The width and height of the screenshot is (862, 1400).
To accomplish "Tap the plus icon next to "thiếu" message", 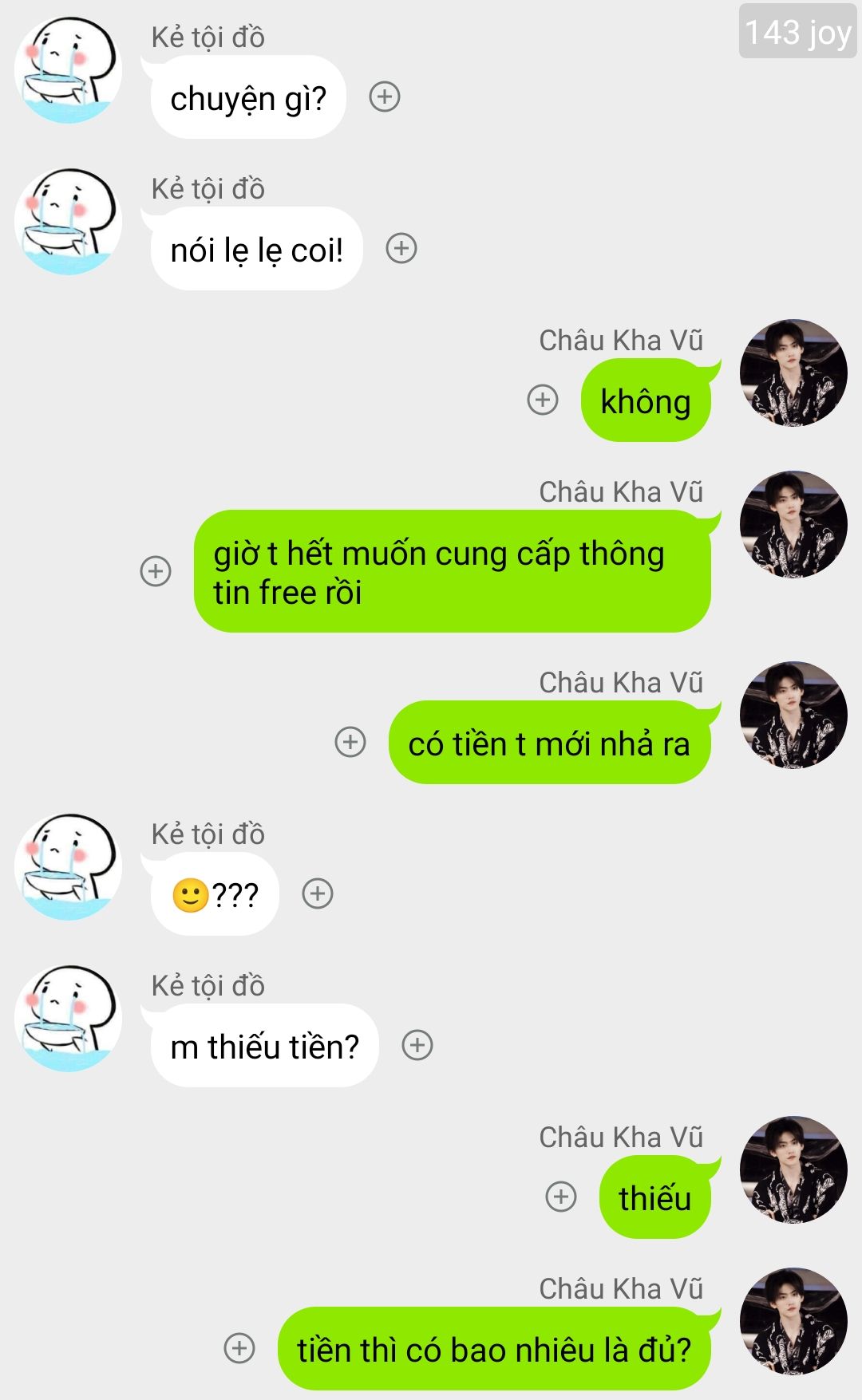I will pos(561,1197).
